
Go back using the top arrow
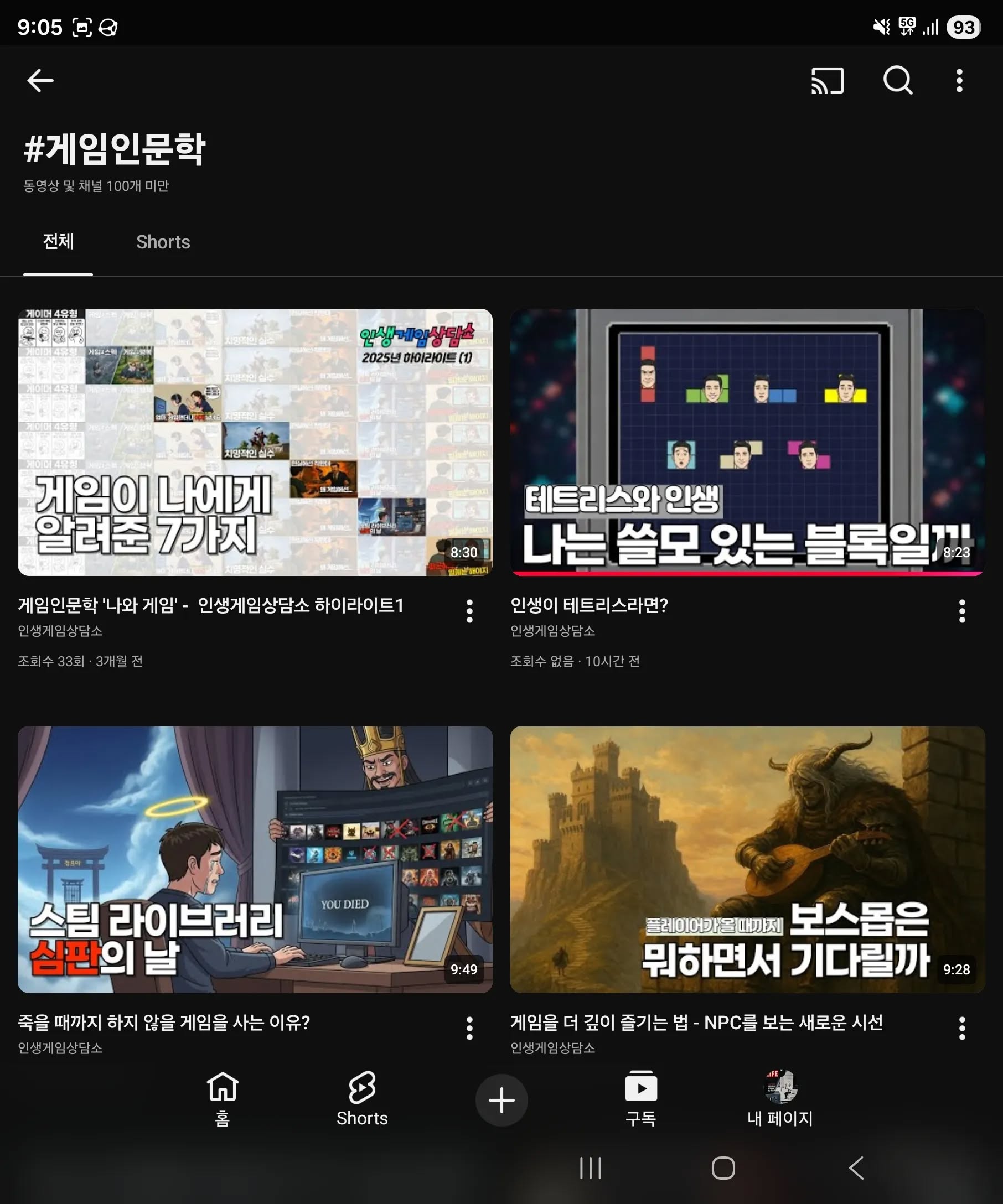pyautogui.click(x=40, y=80)
